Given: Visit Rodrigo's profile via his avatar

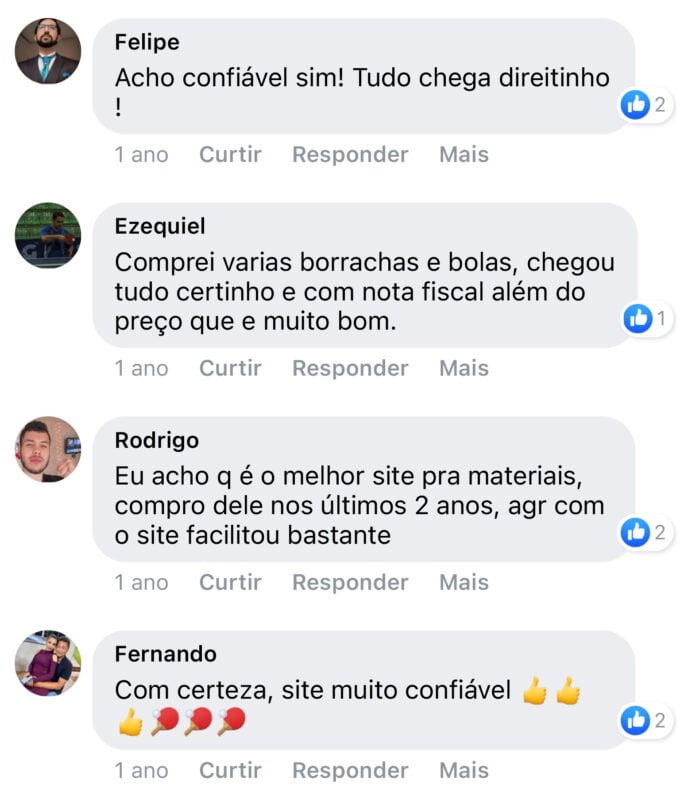Looking at the screenshot, I should point(48,449).
